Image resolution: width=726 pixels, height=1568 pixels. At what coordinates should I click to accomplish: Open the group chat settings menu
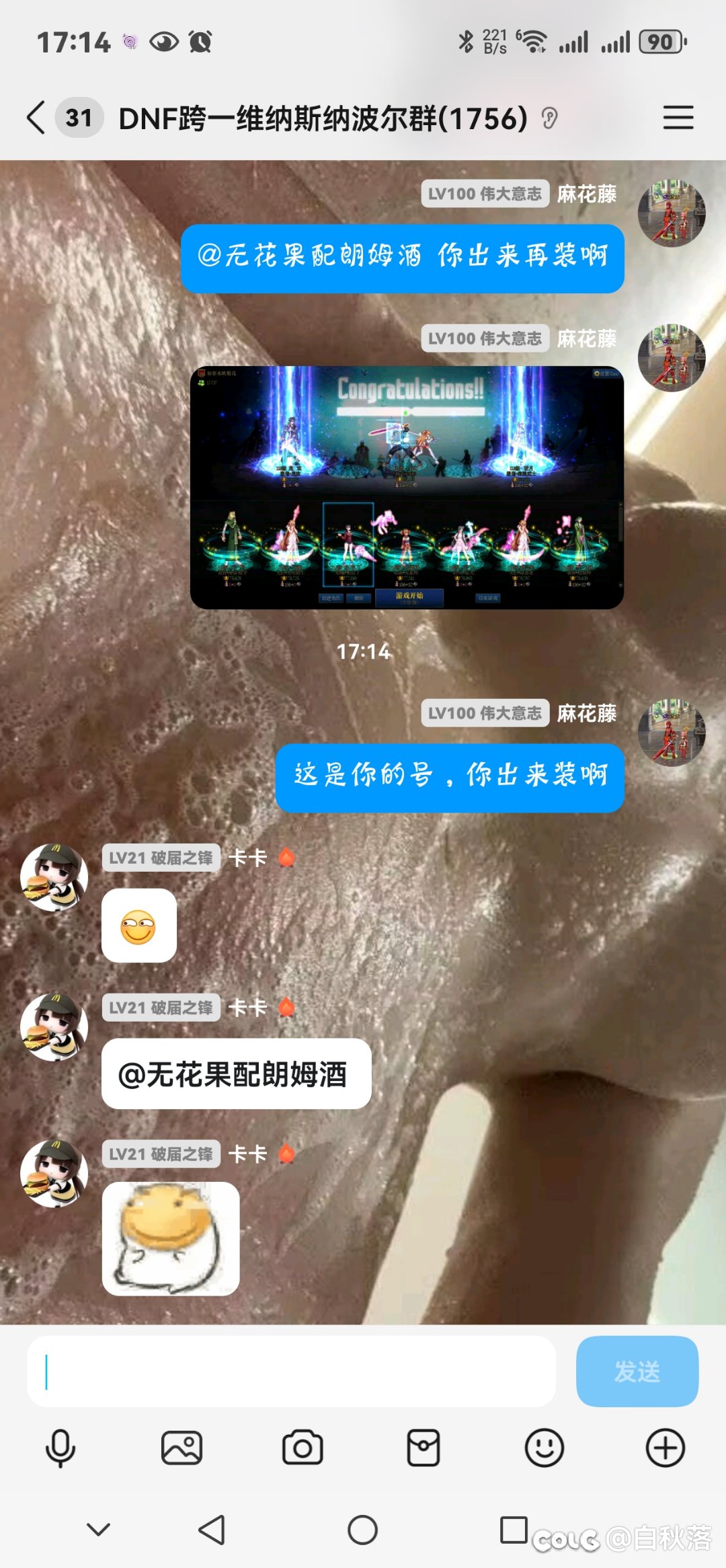(678, 118)
